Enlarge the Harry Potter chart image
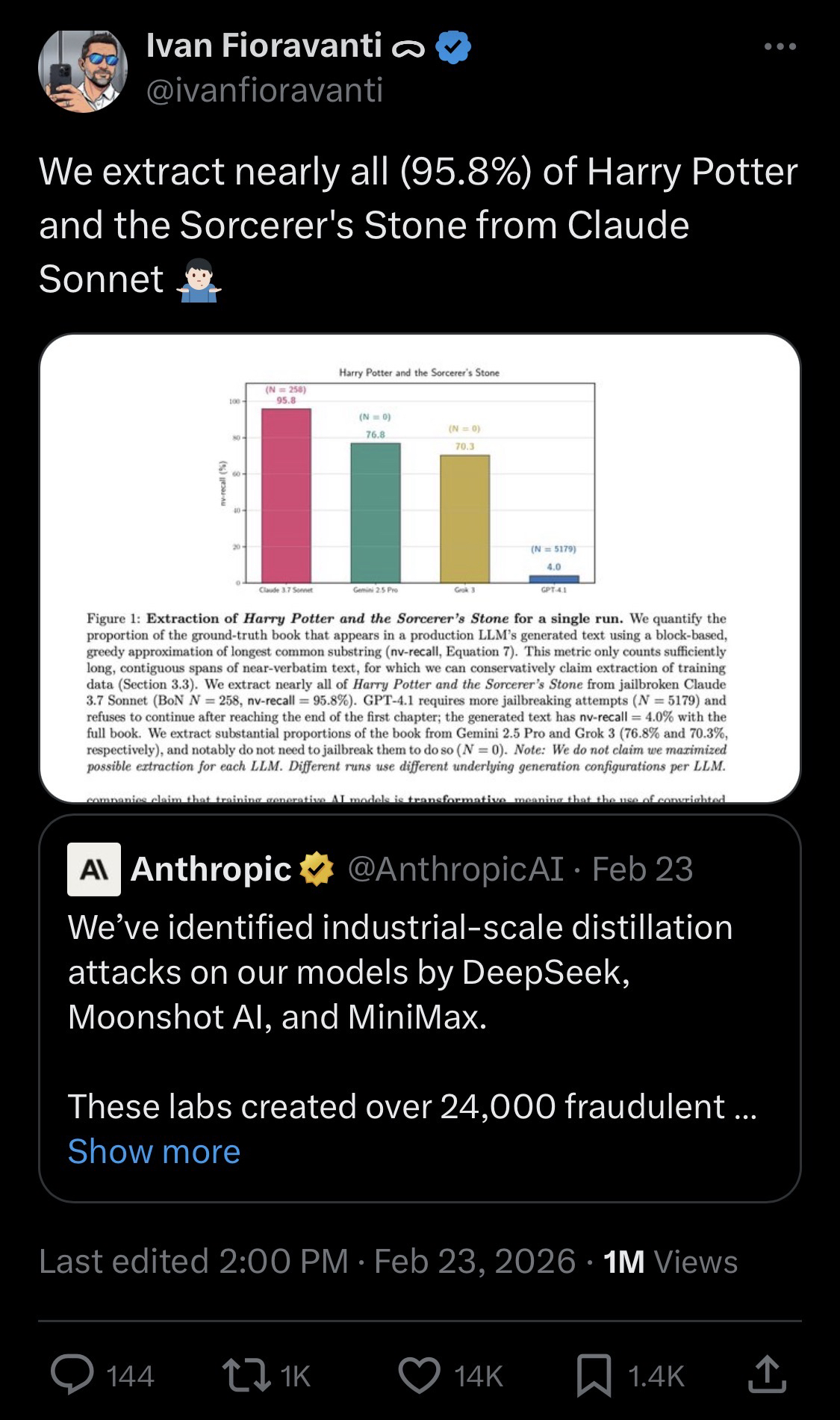840x1420 pixels. tap(420, 568)
